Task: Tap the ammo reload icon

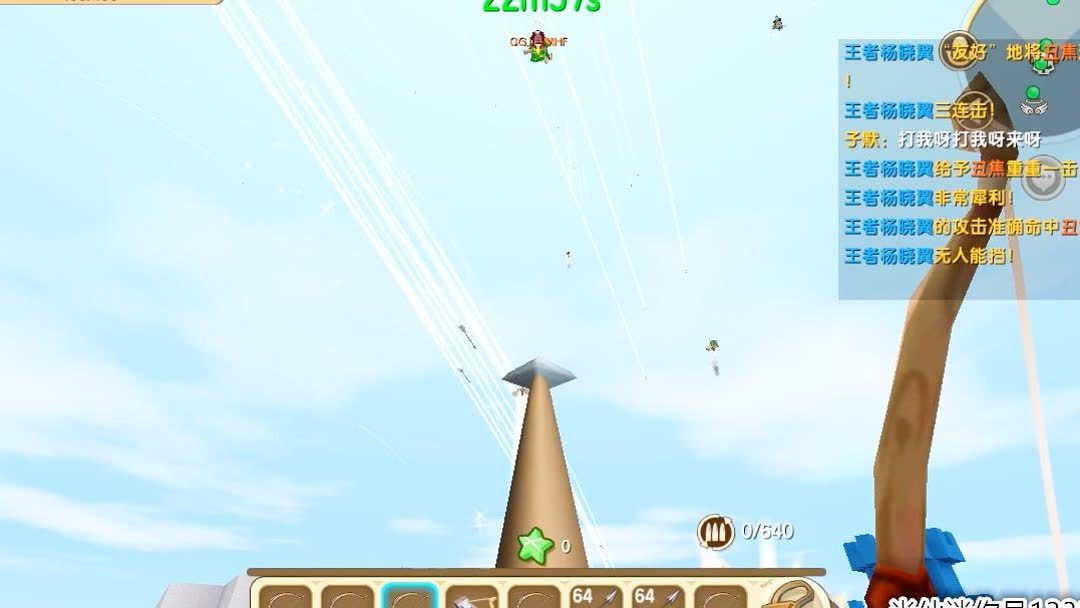Action: click(x=715, y=532)
